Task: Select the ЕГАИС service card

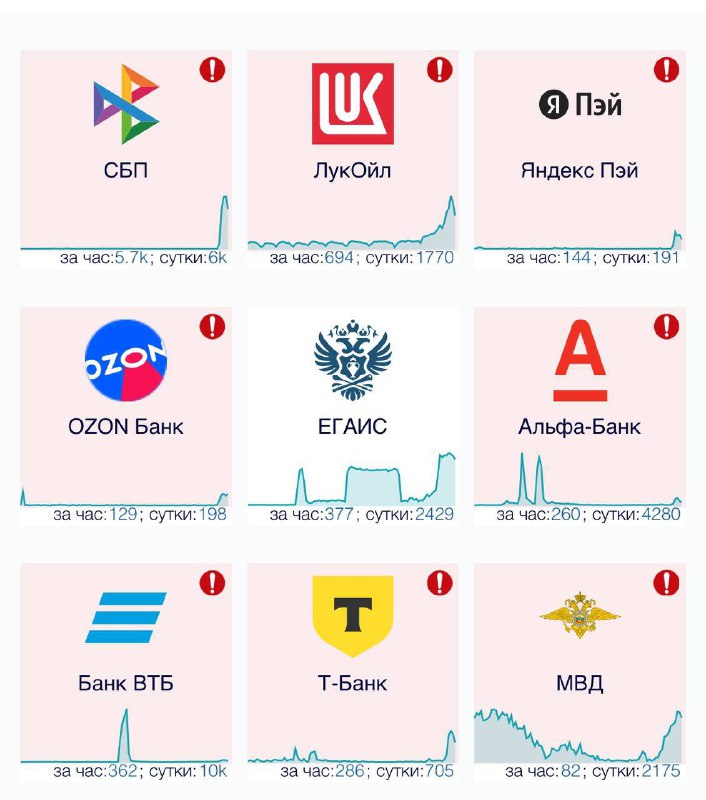Action: point(352,415)
